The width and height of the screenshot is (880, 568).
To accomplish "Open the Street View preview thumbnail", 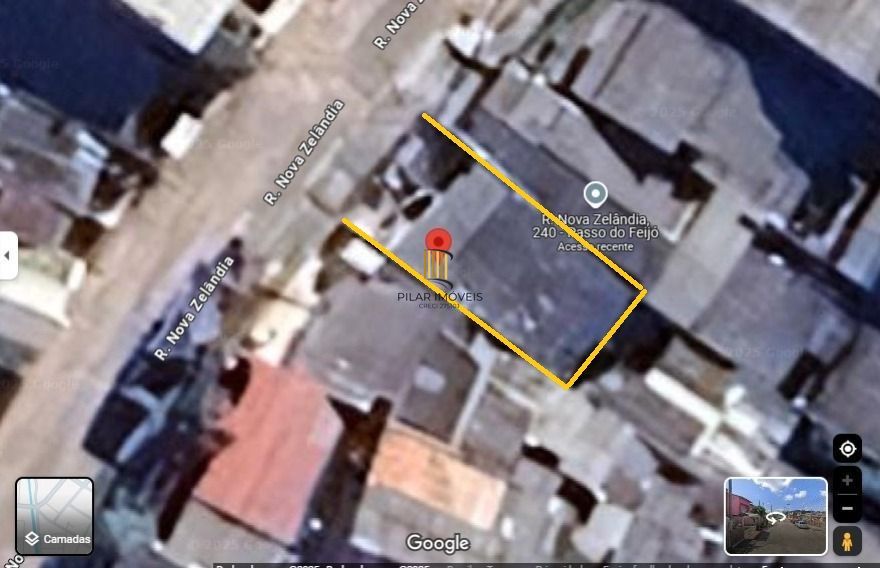I will pyautogui.click(x=775, y=516).
